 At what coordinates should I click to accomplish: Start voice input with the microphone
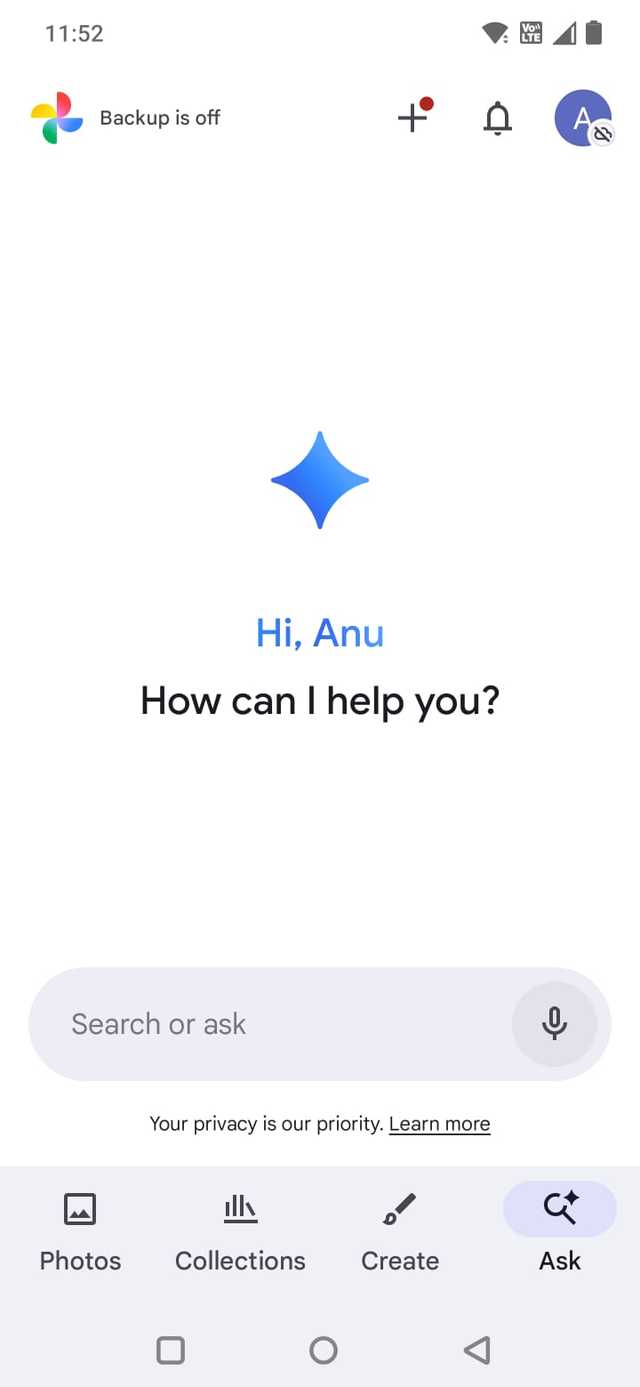[x=554, y=1024]
